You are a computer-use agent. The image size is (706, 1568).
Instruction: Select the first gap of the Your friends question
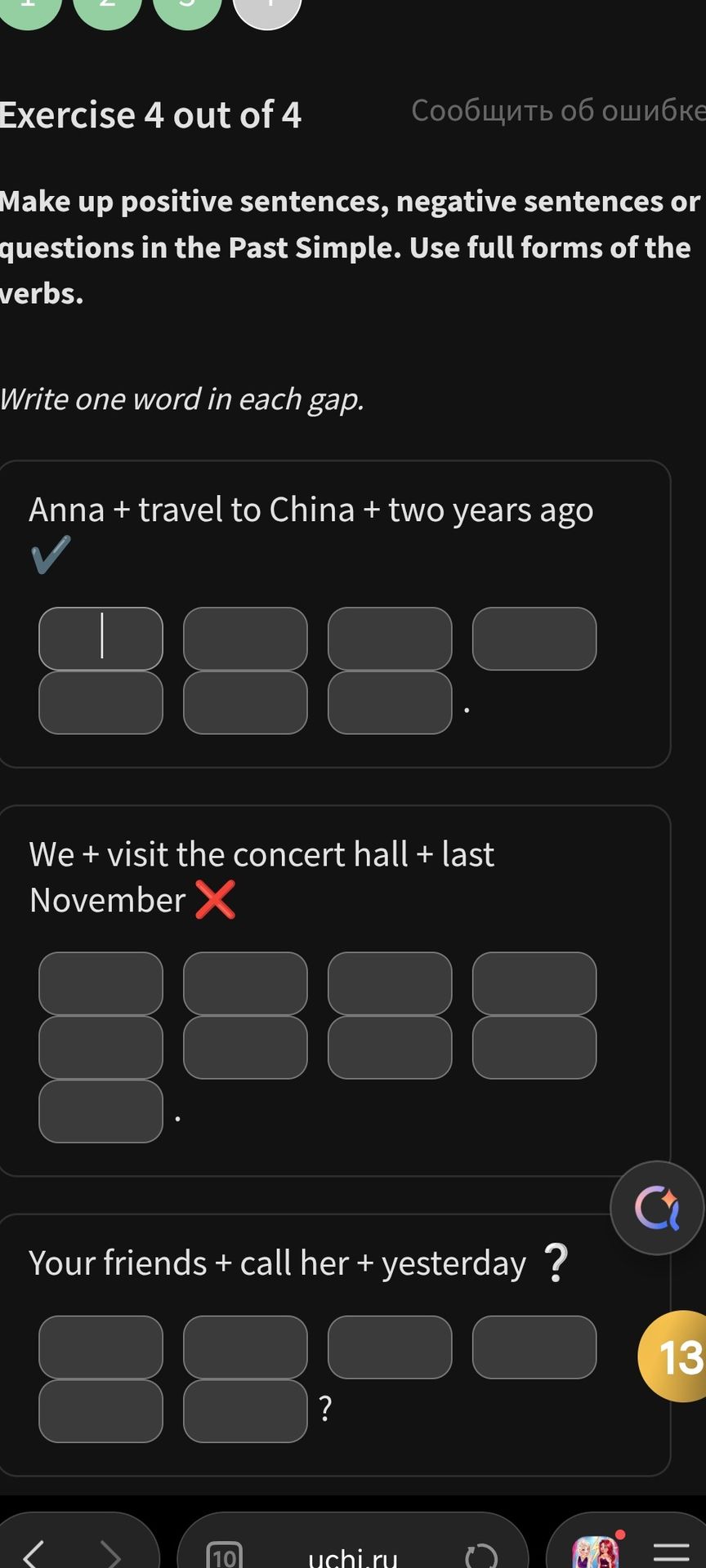click(x=101, y=1347)
